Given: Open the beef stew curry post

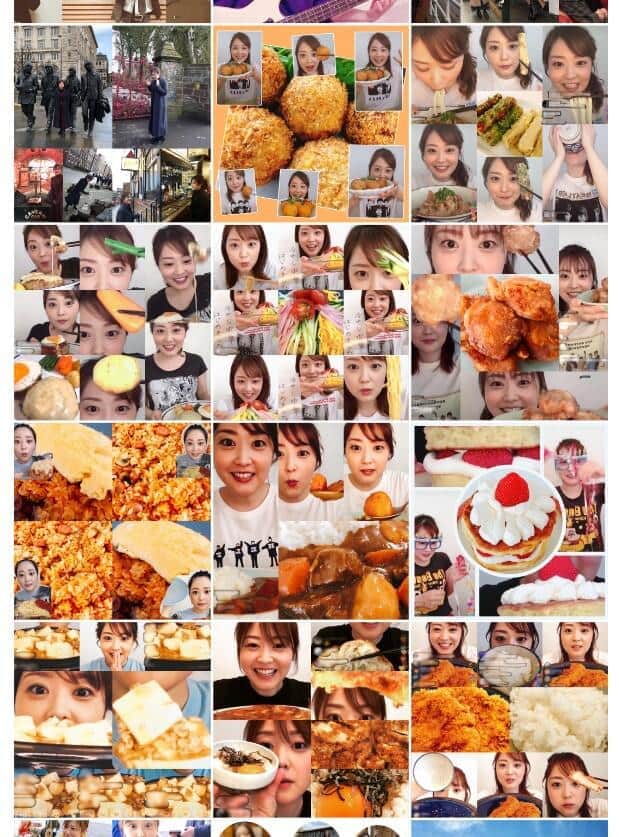Looking at the screenshot, I should [x=310, y=520].
